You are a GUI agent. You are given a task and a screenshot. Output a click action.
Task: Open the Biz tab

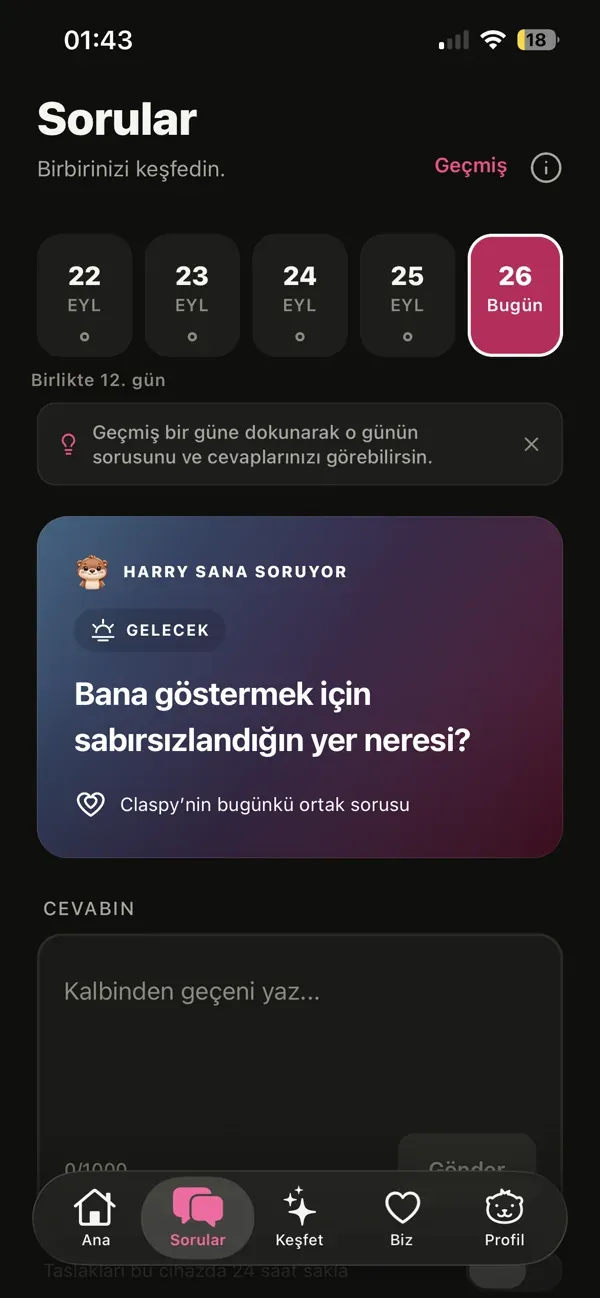(x=402, y=1218)
